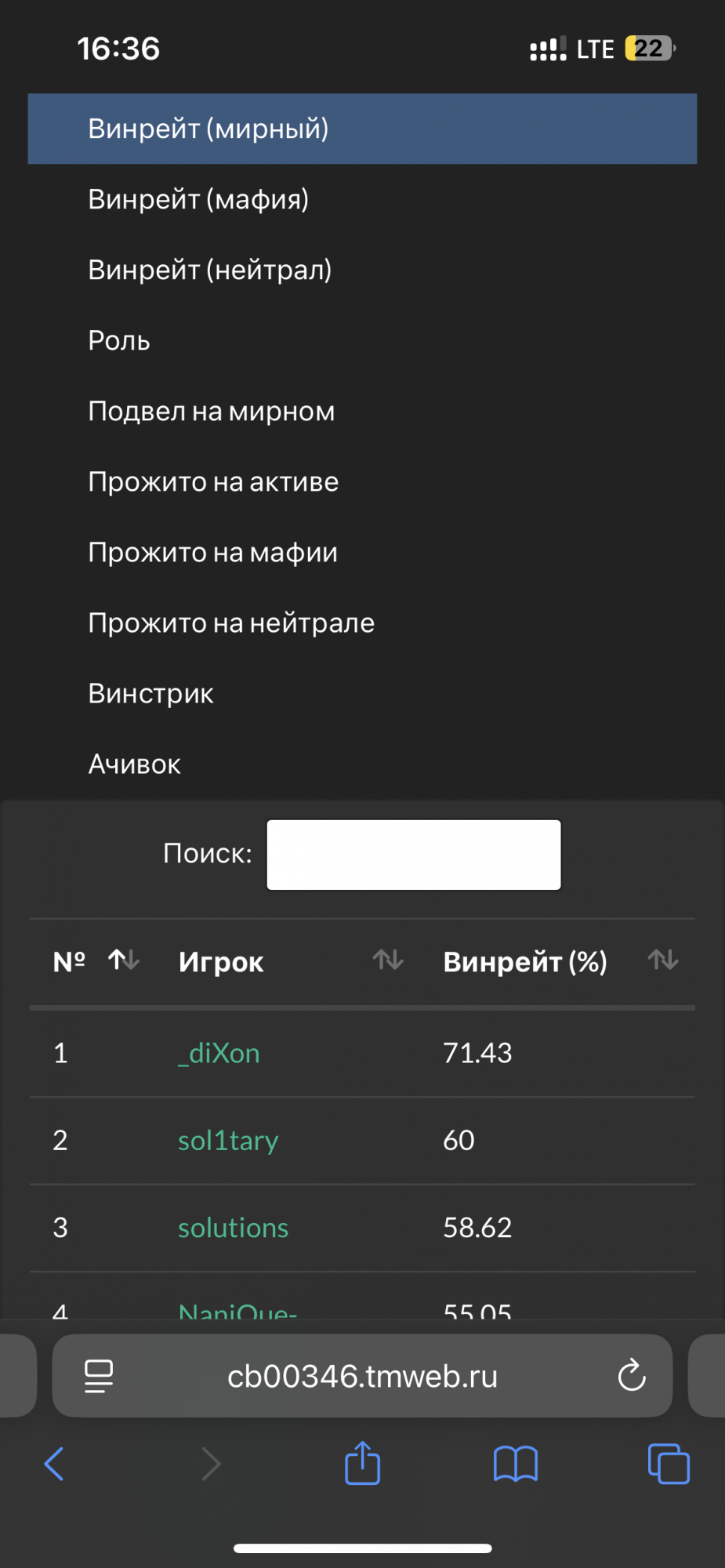Open Safari share sheet
Viewport: 725px width, 1568px height.
[x=362, y=1463]
